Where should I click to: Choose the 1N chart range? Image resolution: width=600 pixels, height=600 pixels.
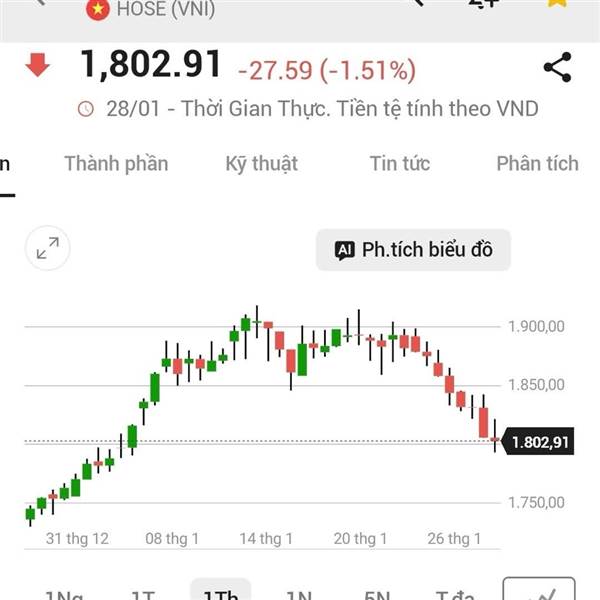coord(299,595)
